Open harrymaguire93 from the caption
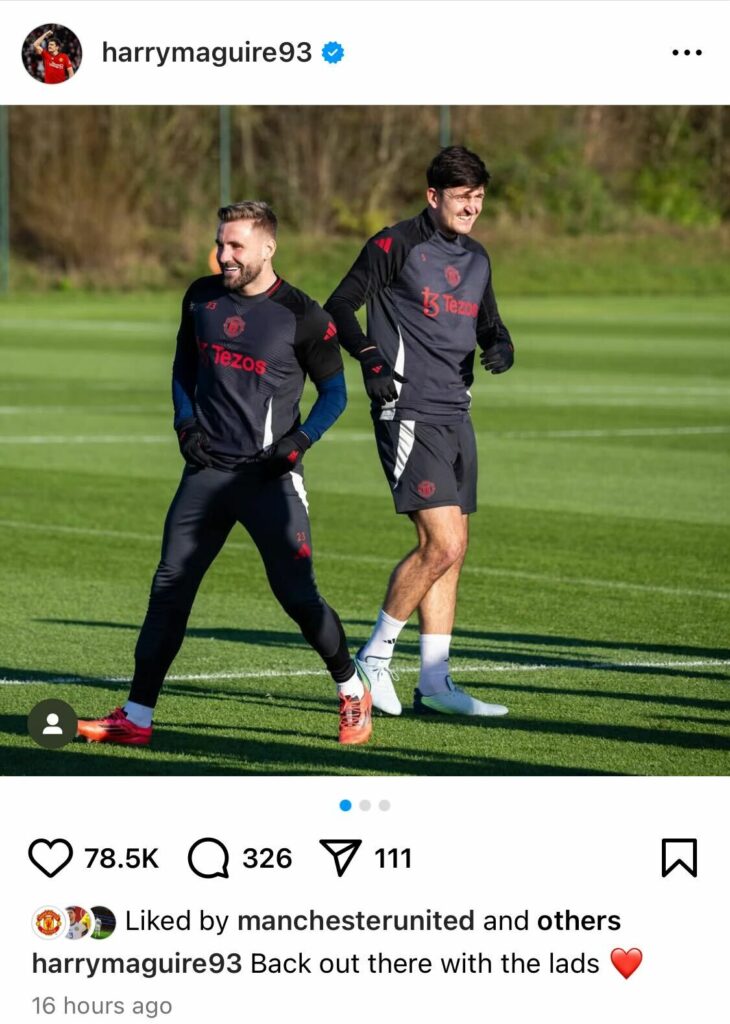 [136, 964]
